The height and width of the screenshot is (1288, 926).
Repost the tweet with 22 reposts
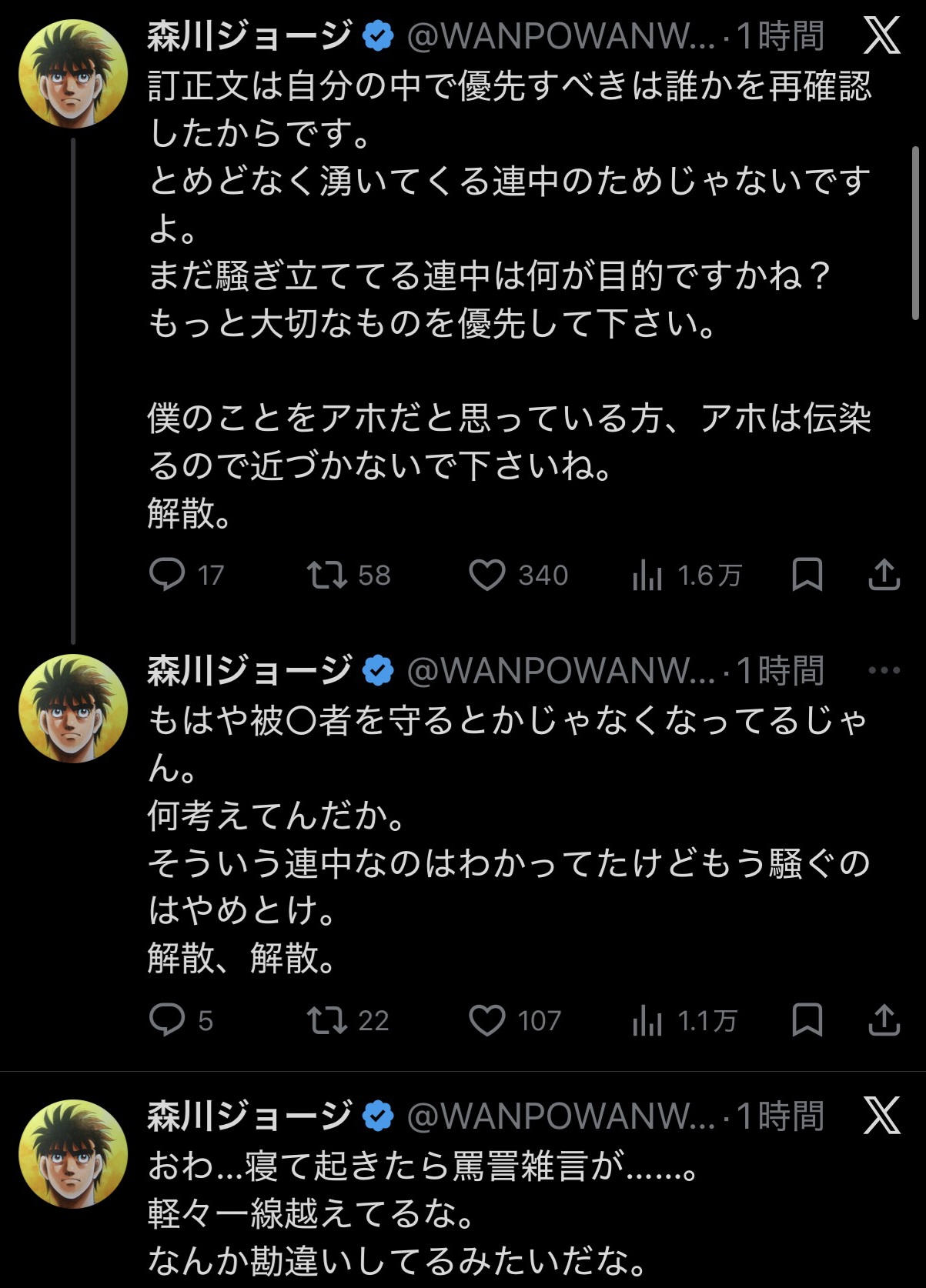tap(327, 1020)
